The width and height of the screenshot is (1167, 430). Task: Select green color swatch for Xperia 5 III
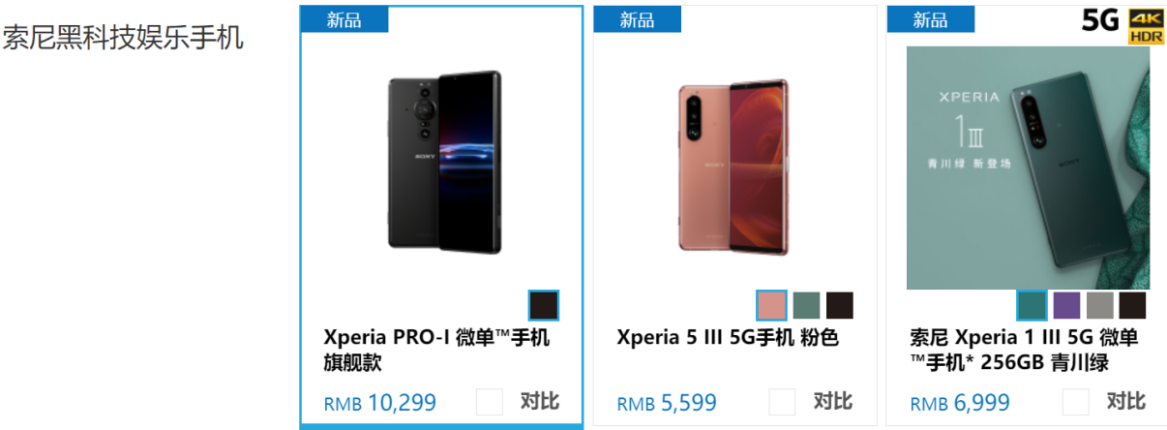coord(806,305)
